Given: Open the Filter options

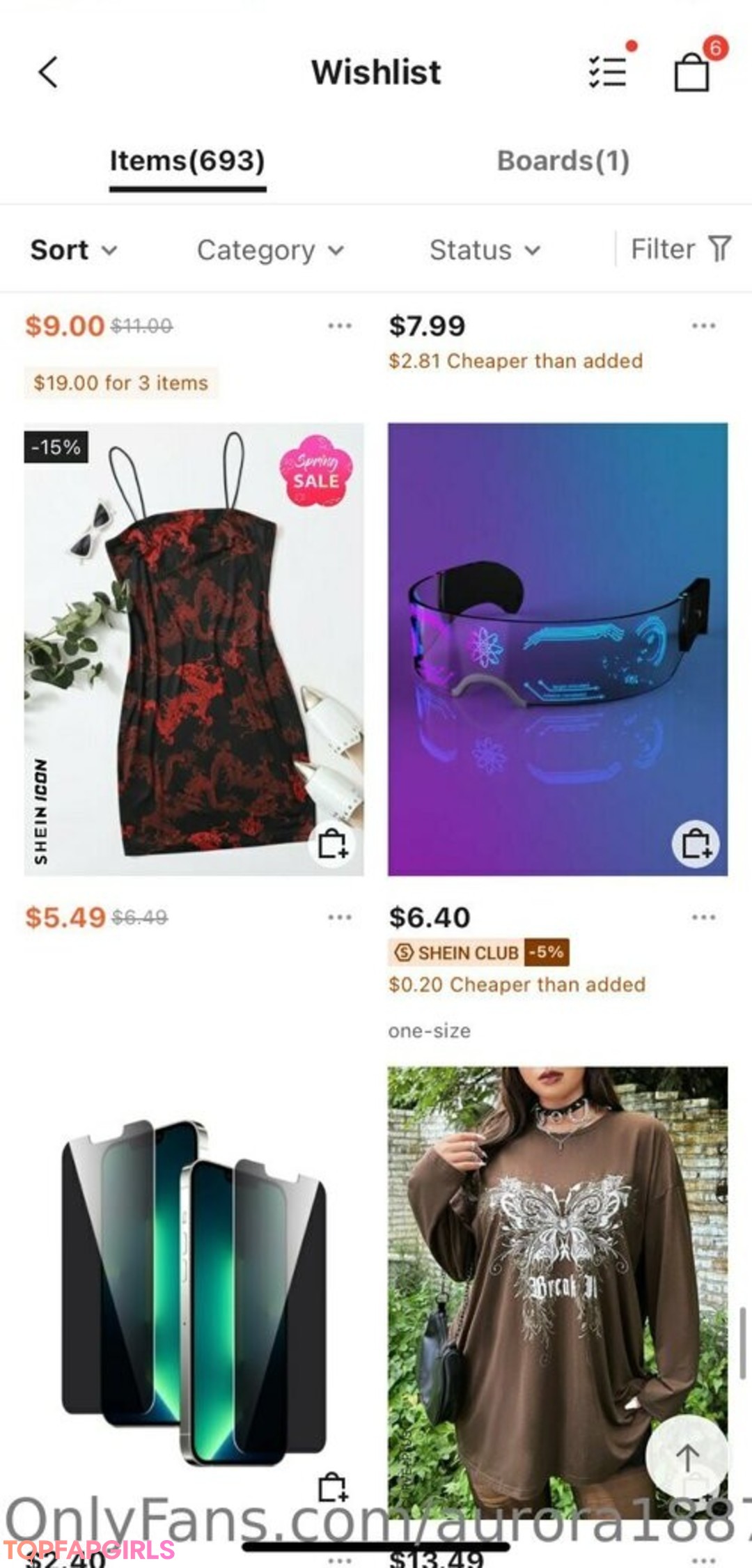Looking at the screenshot, I should click(680, 249).
